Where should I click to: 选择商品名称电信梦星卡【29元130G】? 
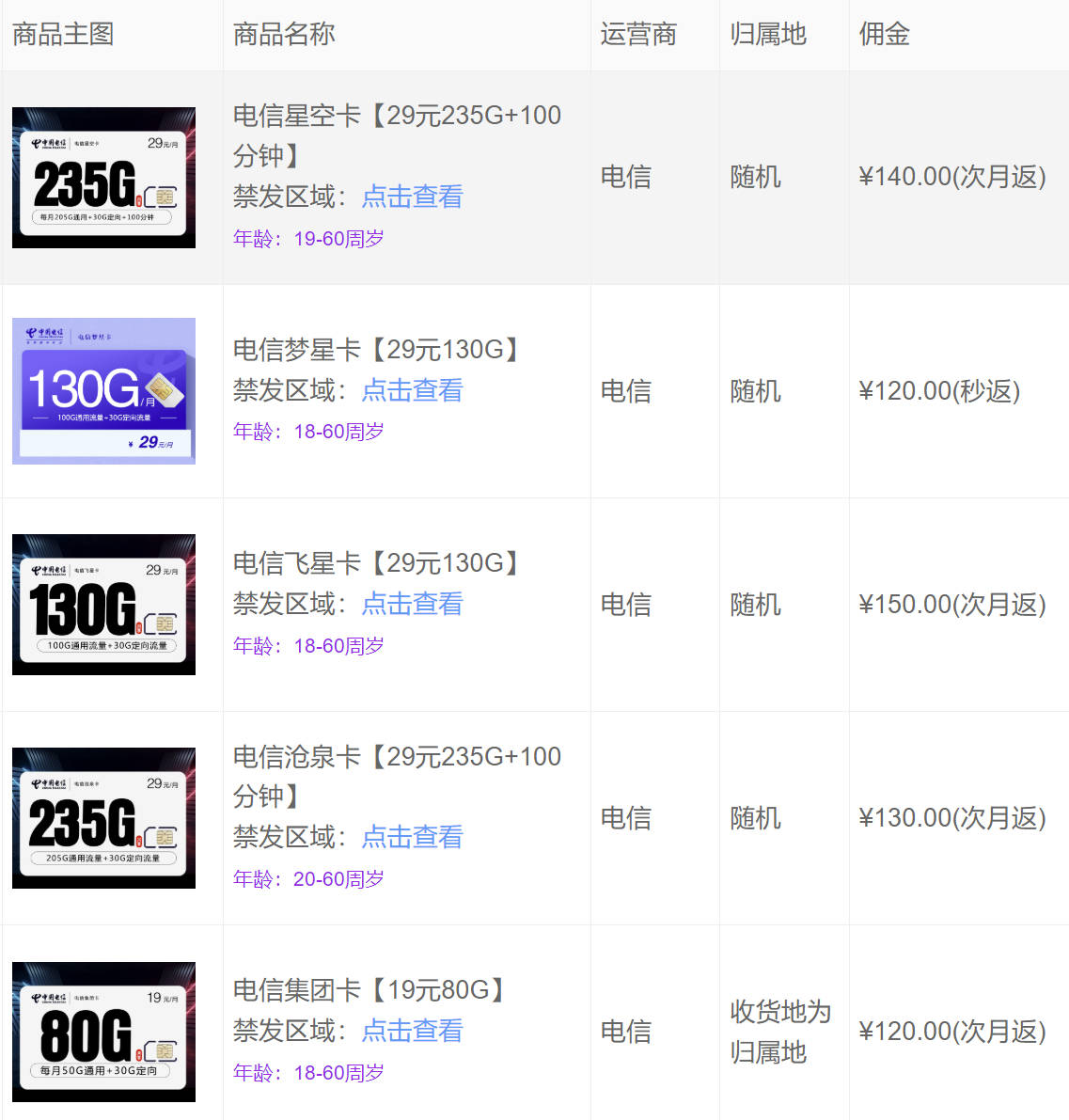click(x=376, y=348)
